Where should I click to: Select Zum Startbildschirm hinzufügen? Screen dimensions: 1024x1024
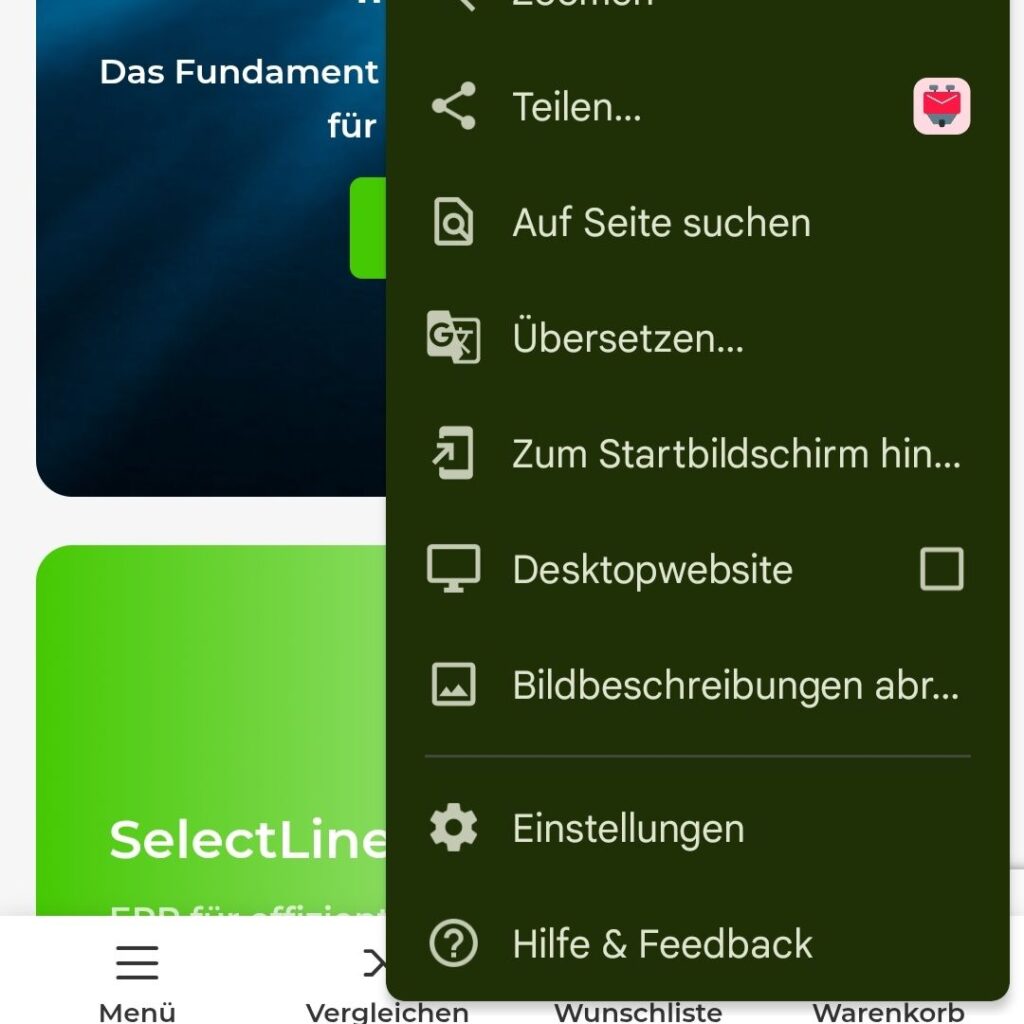click(x=735, y=455)
